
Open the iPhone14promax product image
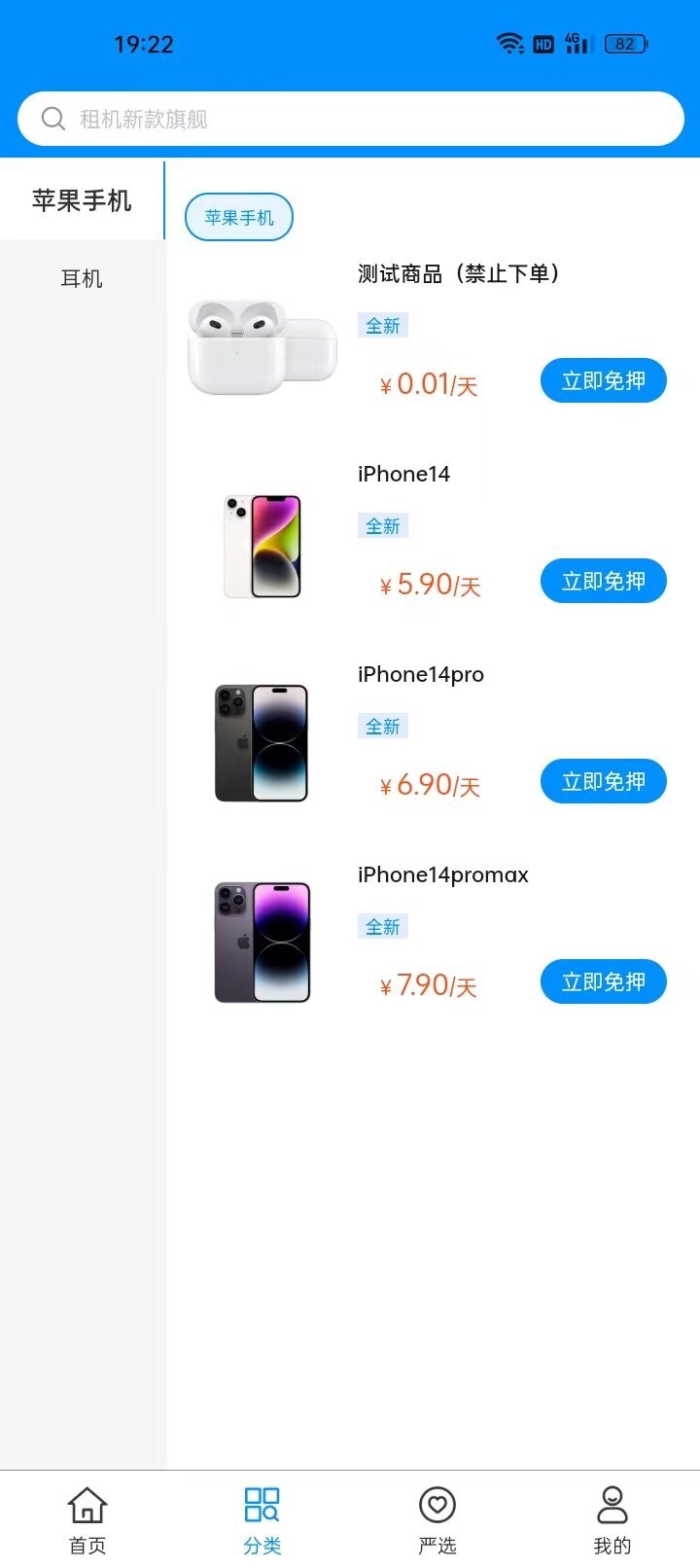(262, 943)
